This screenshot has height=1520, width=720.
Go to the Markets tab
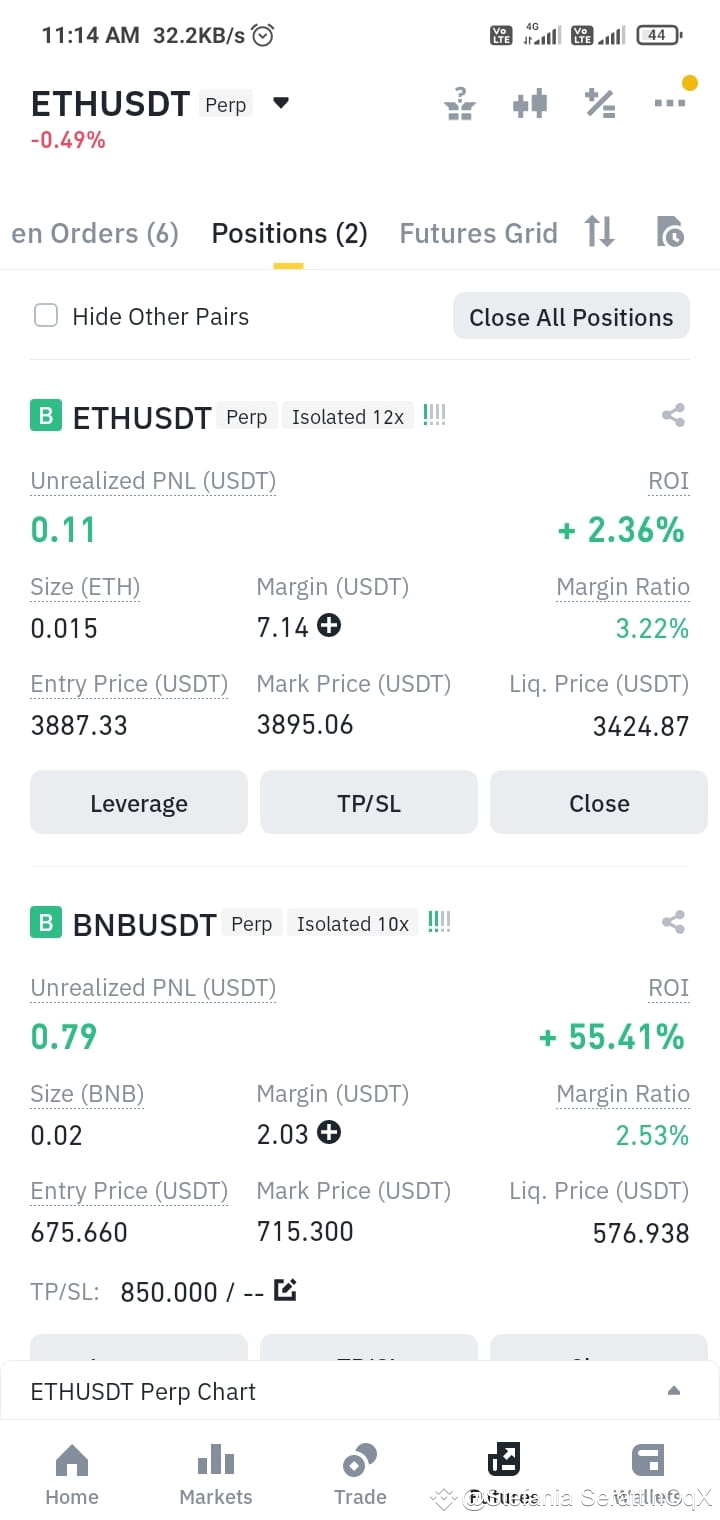[216, 1475]
